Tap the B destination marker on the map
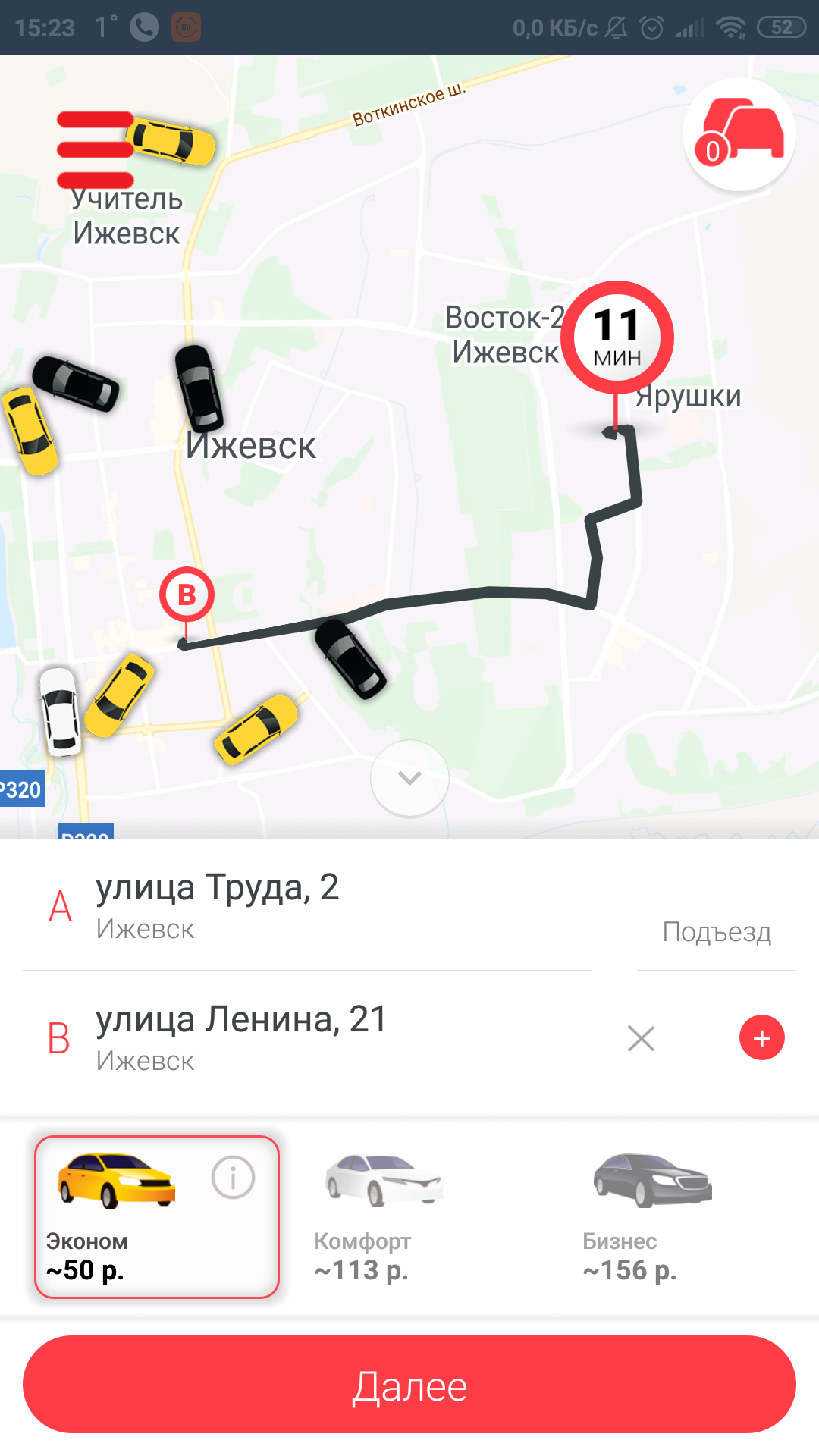This screenshot has width=819, height=1456. [187, 595]
